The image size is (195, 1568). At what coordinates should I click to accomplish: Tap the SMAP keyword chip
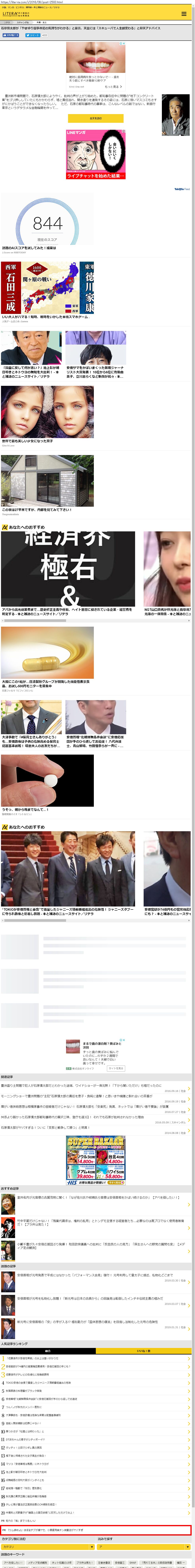(133, 1562)
